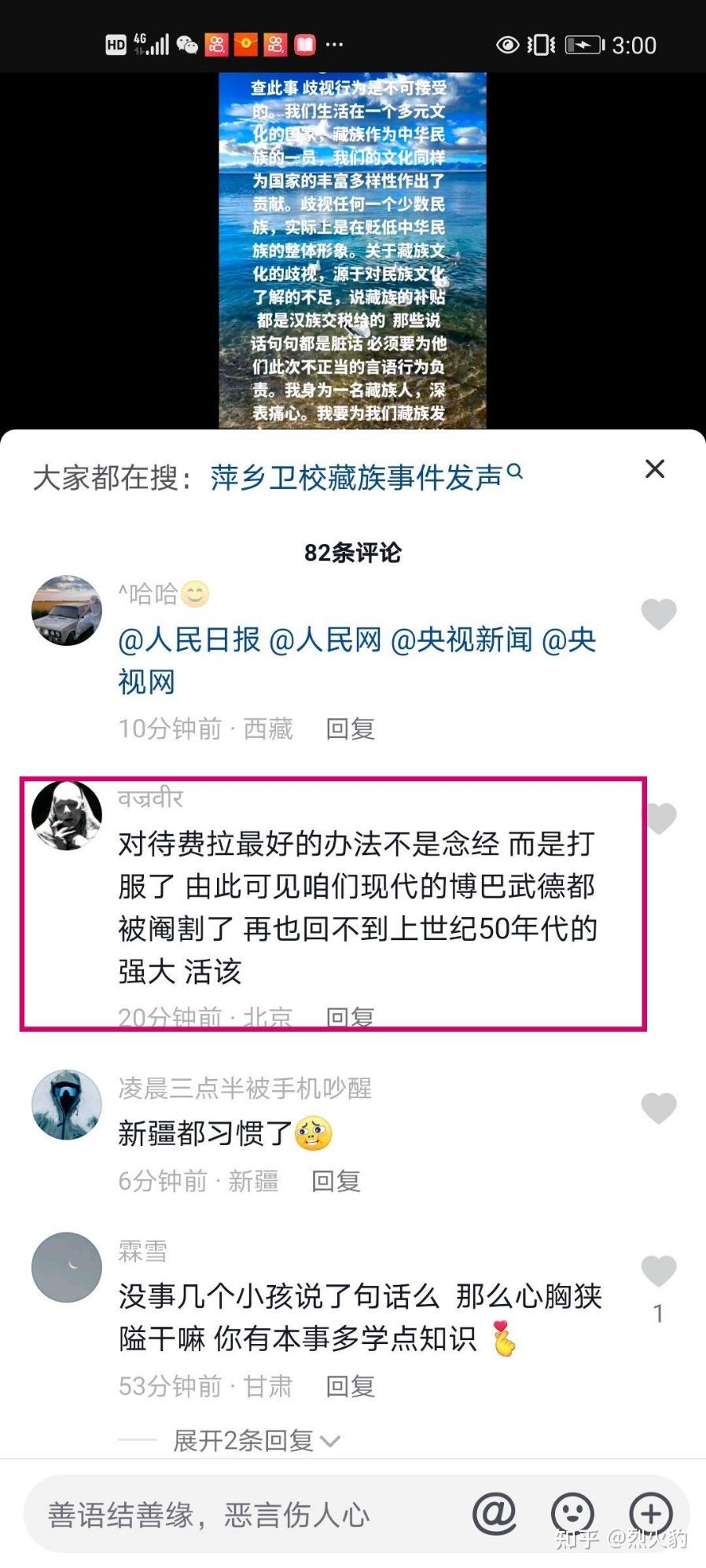The height and width of the screenshot is (1568, 706).
Task: Close the comments panel
Action: point(654,469)
